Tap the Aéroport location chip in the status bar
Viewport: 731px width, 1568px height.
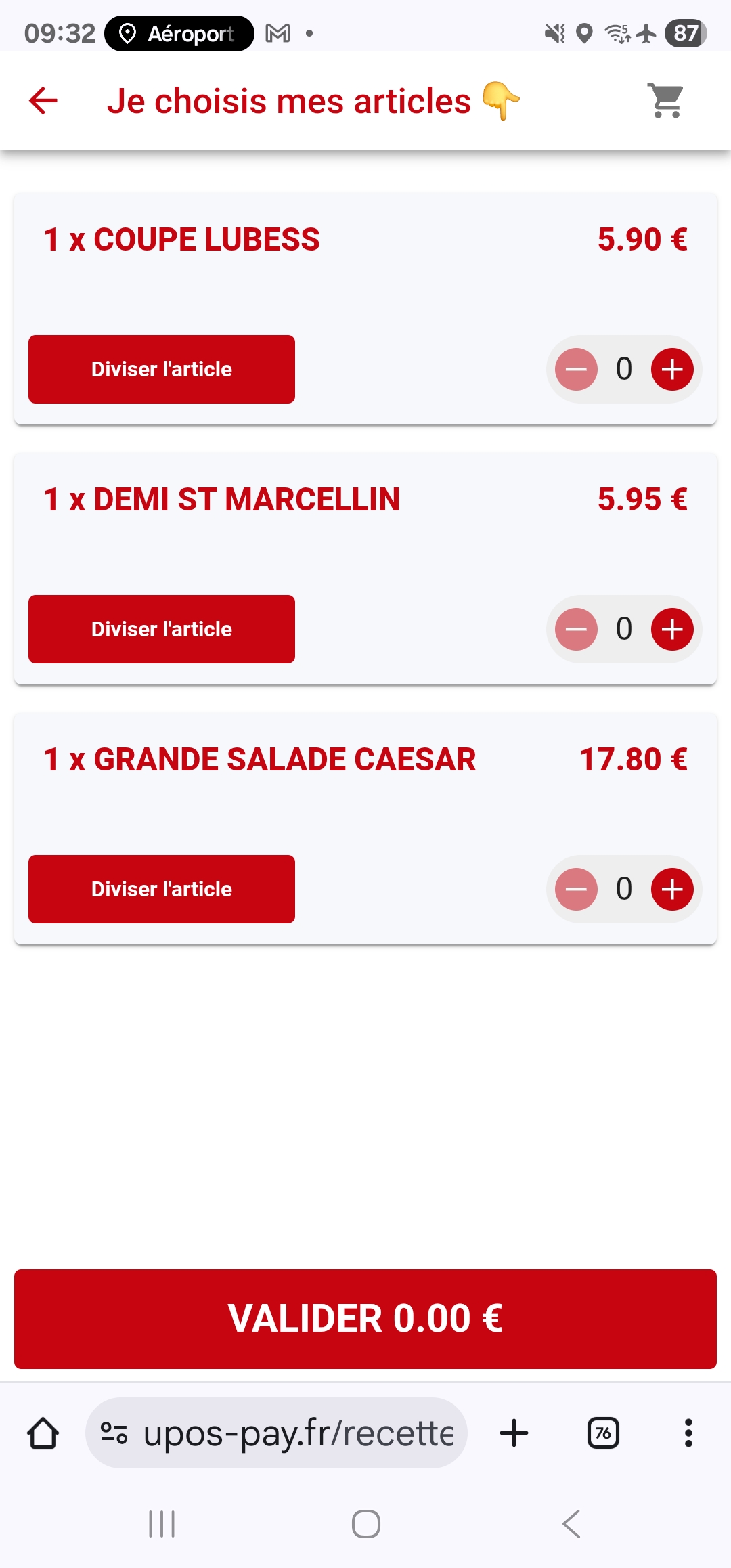[x=179, y=32]
